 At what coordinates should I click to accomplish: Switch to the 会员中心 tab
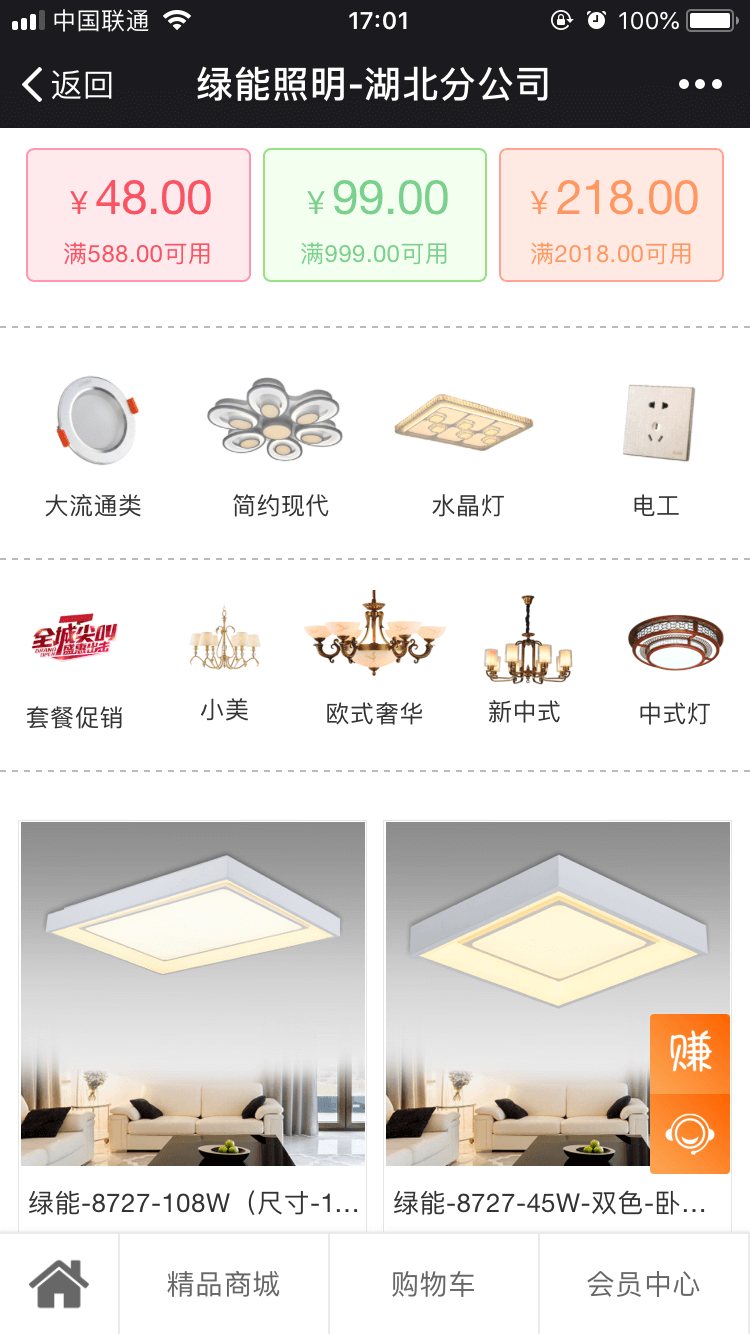tap(644, 1284)
